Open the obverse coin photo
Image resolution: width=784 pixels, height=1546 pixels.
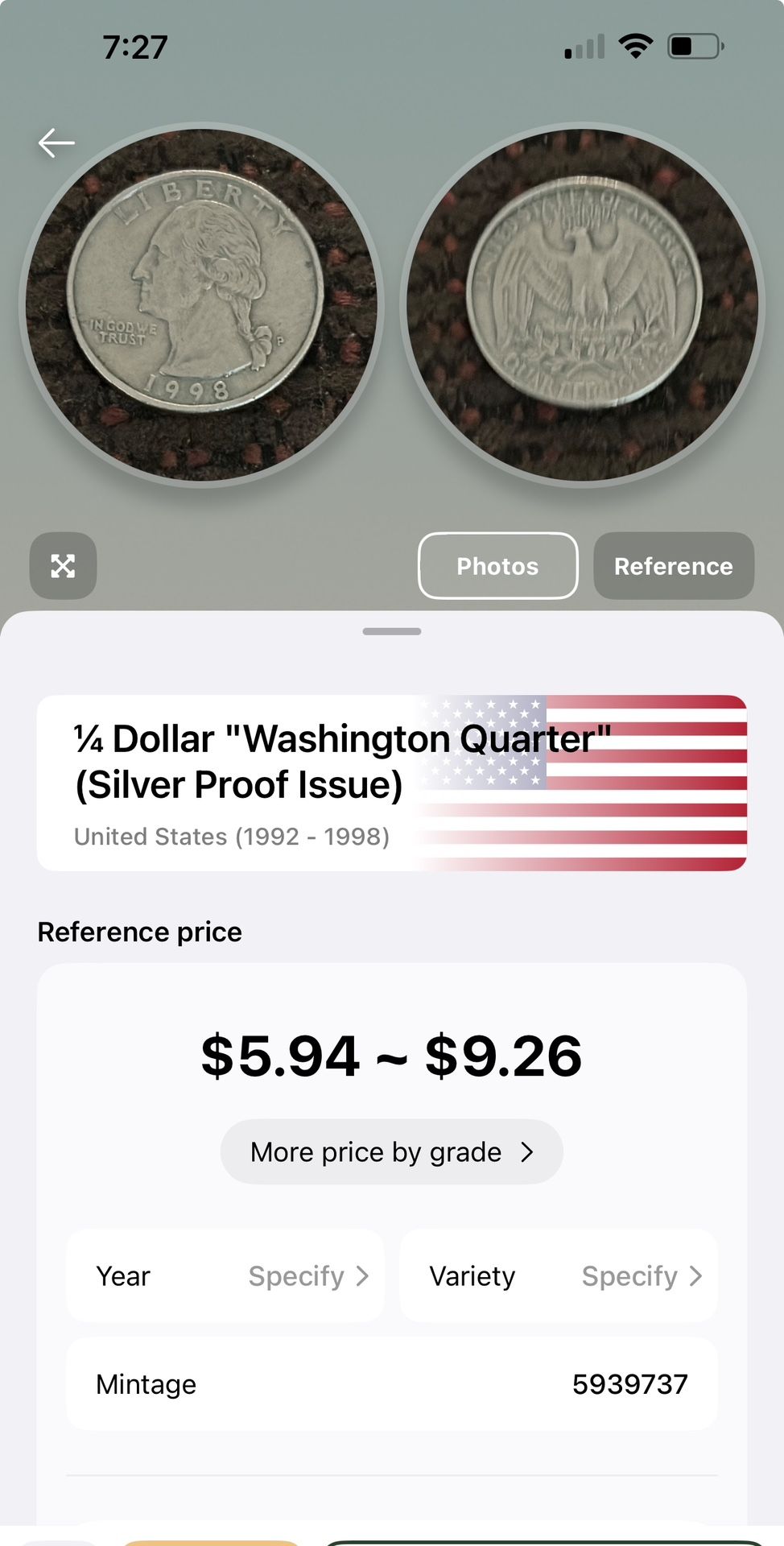201,305
